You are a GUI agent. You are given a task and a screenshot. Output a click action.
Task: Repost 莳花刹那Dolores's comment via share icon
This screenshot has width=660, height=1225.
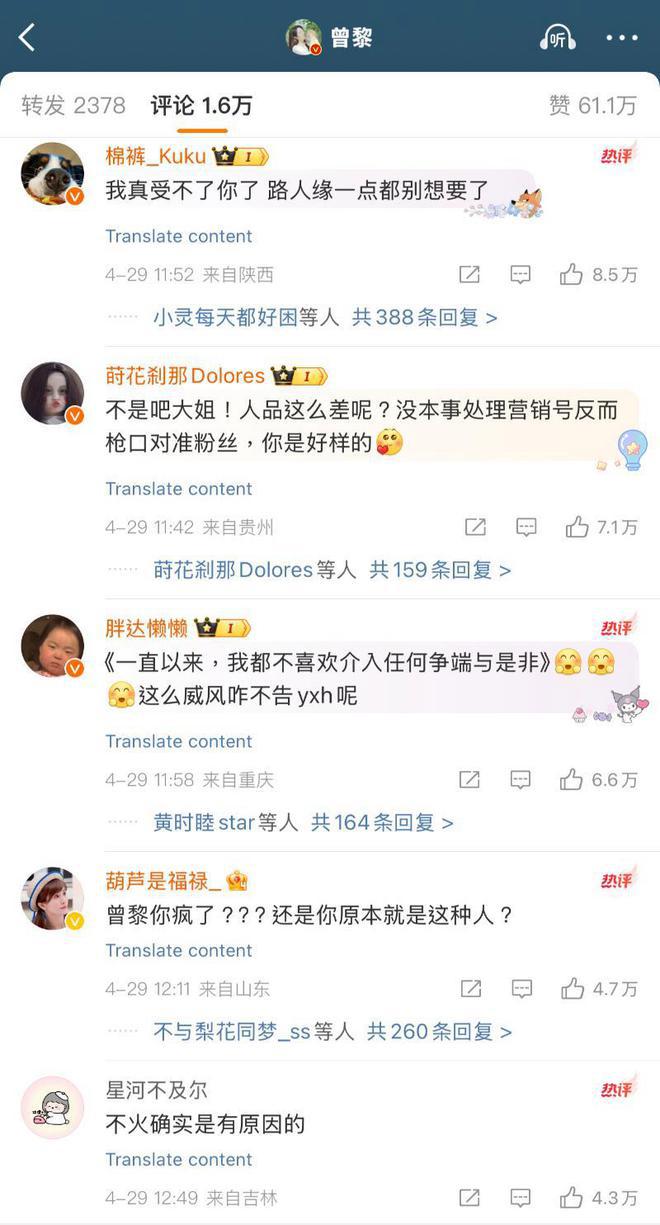click(475, 527)
